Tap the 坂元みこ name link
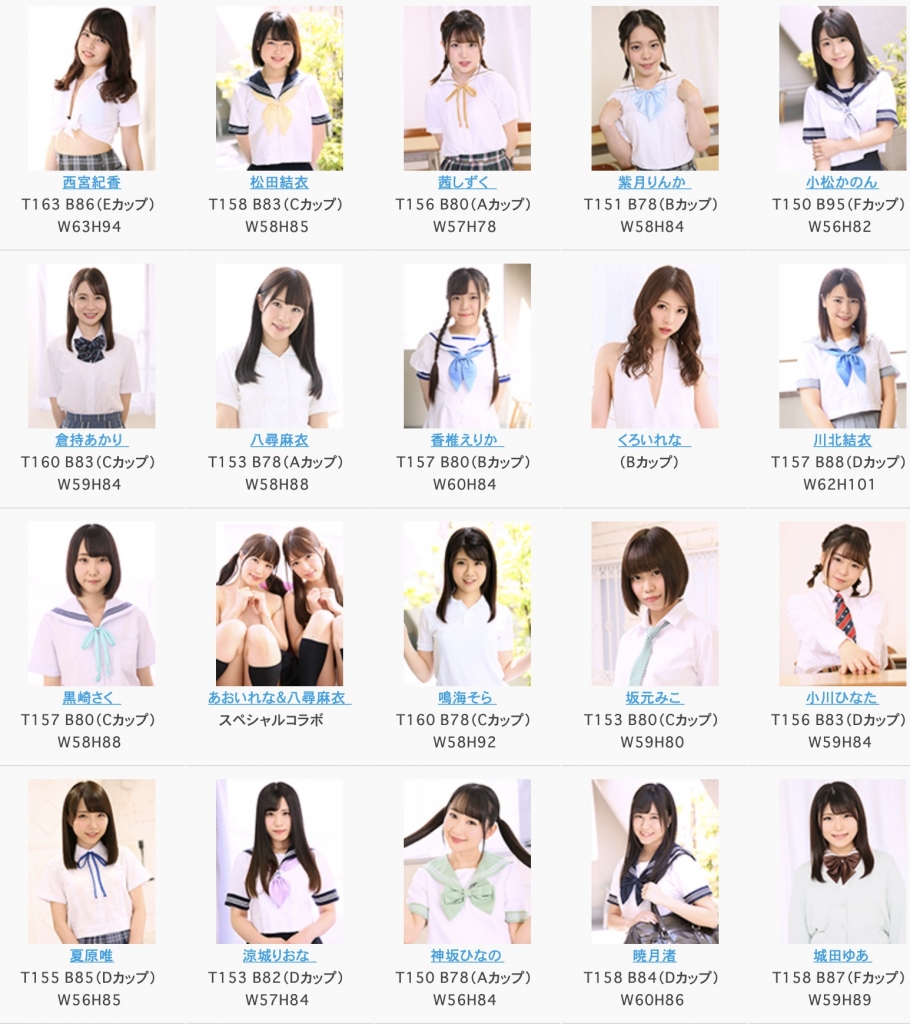Image resolution: width=910 pixels, height=1024 pixels. [x=654, y=698]
